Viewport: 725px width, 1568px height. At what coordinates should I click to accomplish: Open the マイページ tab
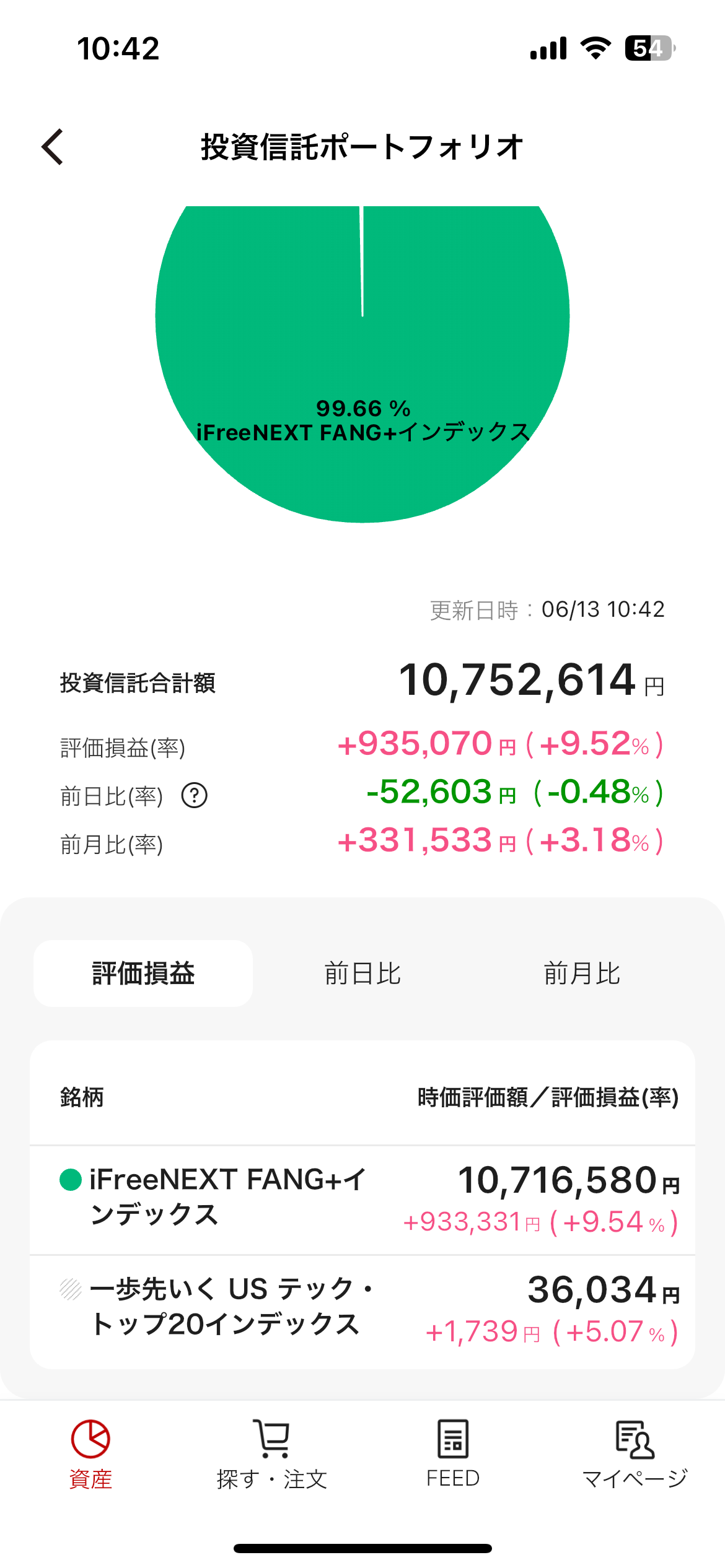pyautogui.click(x=635, y=1454)
